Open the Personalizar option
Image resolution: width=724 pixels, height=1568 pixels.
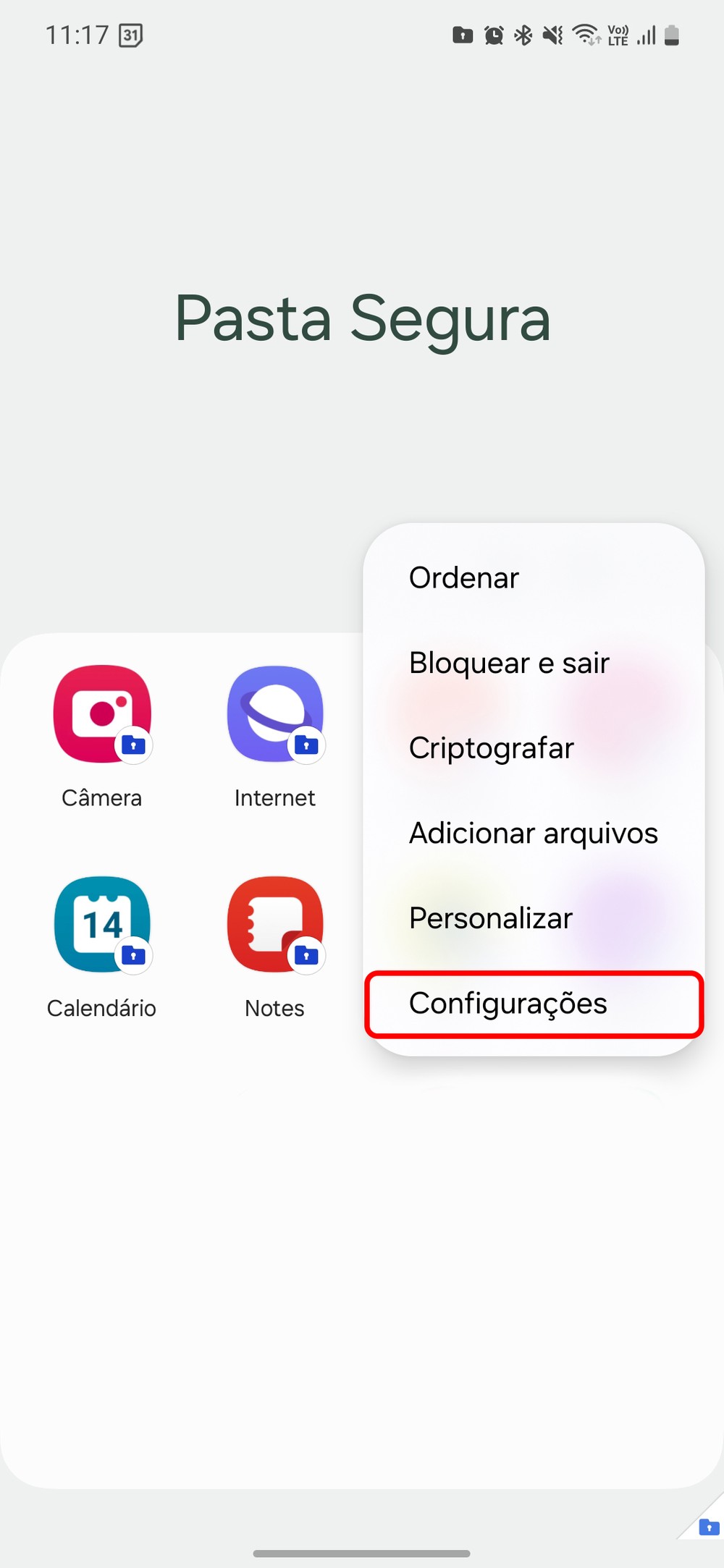click(490, 918)
